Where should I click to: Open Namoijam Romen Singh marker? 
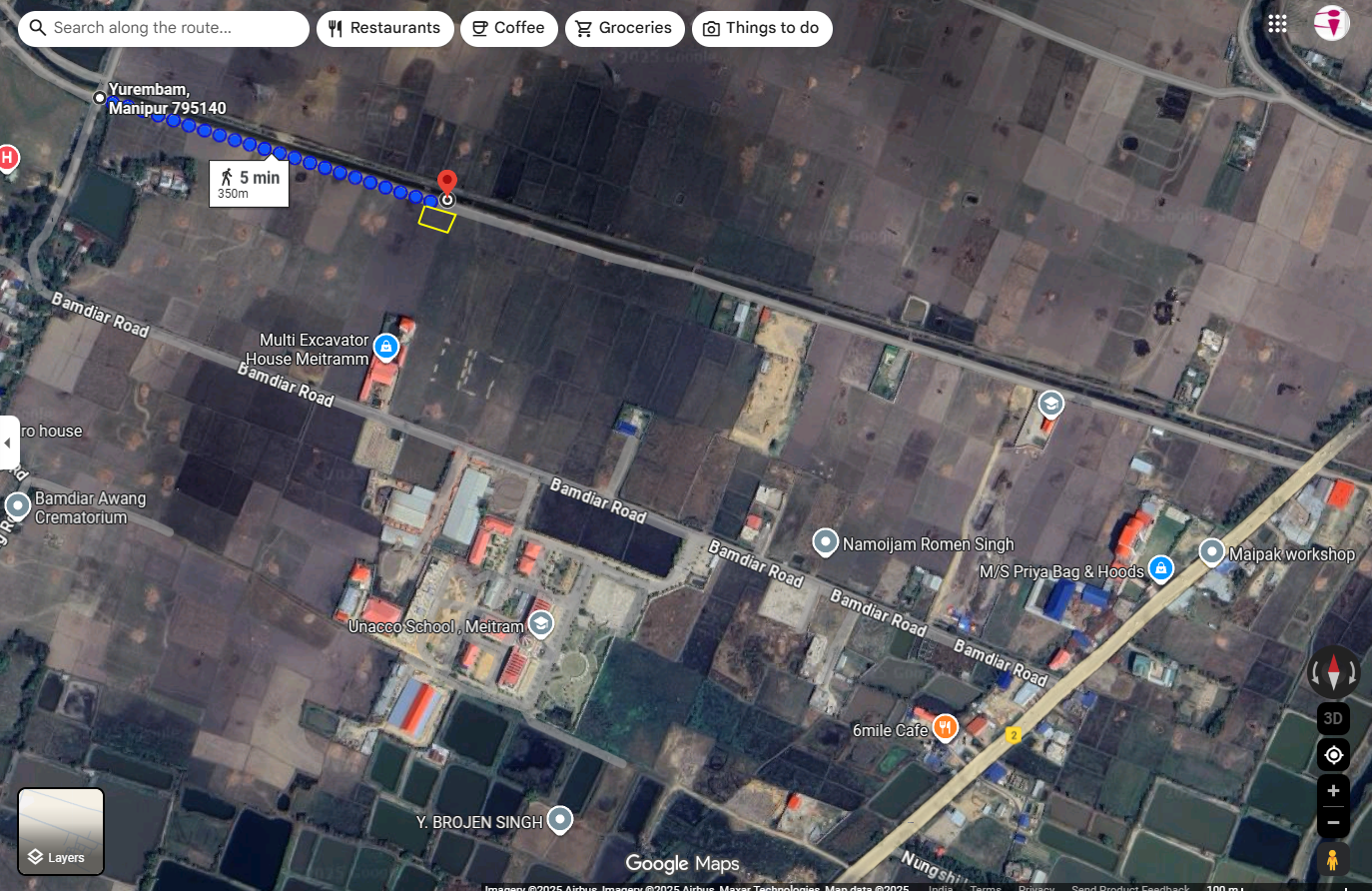(x=825, y=542)
